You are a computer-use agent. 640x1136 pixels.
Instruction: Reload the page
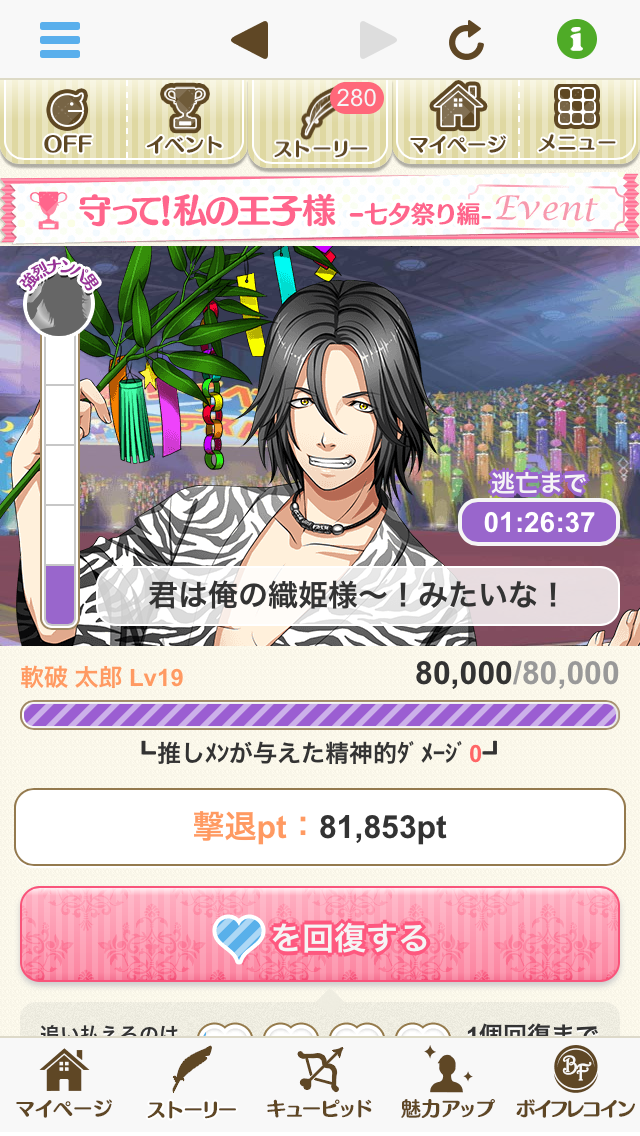466,40
